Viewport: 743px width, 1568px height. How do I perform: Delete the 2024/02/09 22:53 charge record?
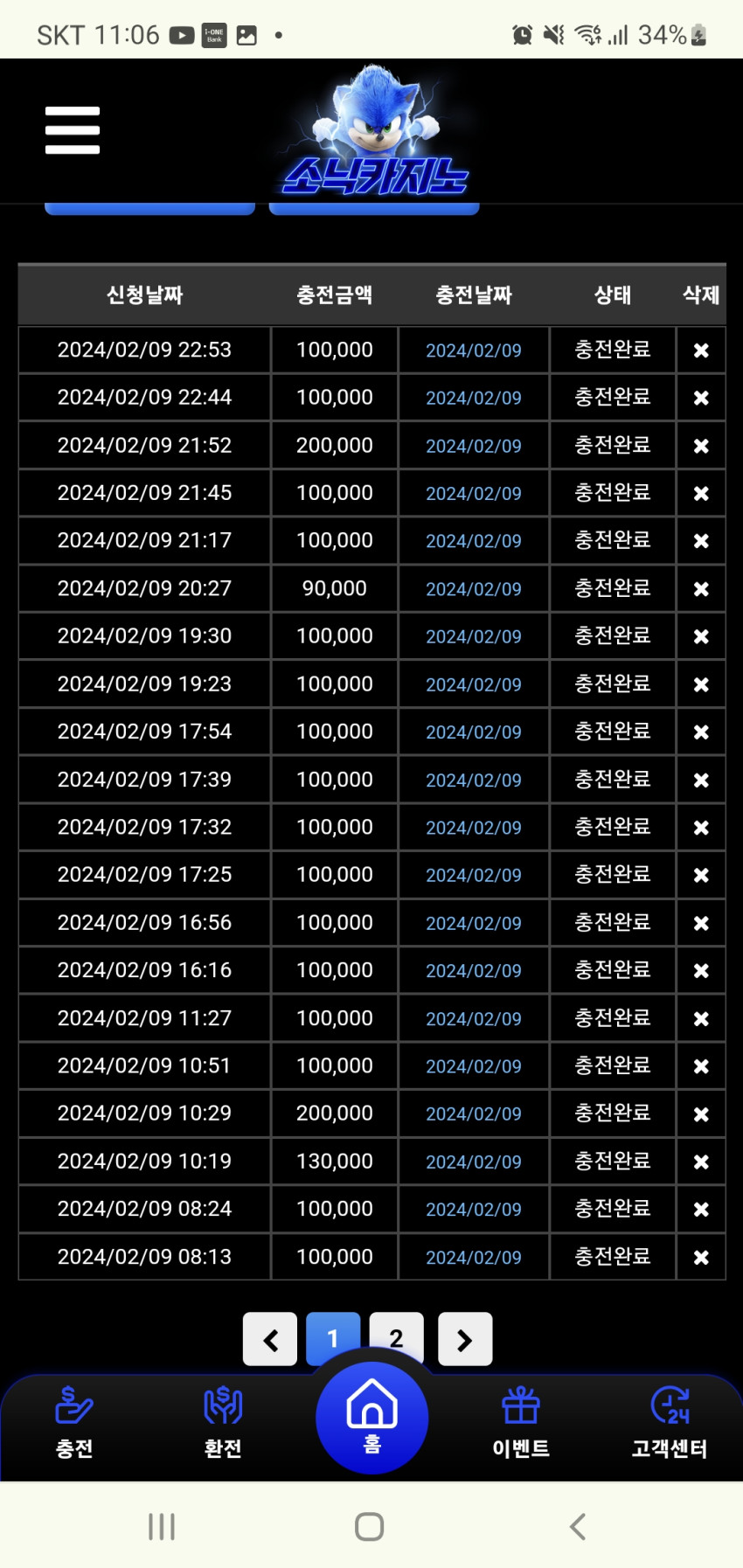click(x=701, y=350)
